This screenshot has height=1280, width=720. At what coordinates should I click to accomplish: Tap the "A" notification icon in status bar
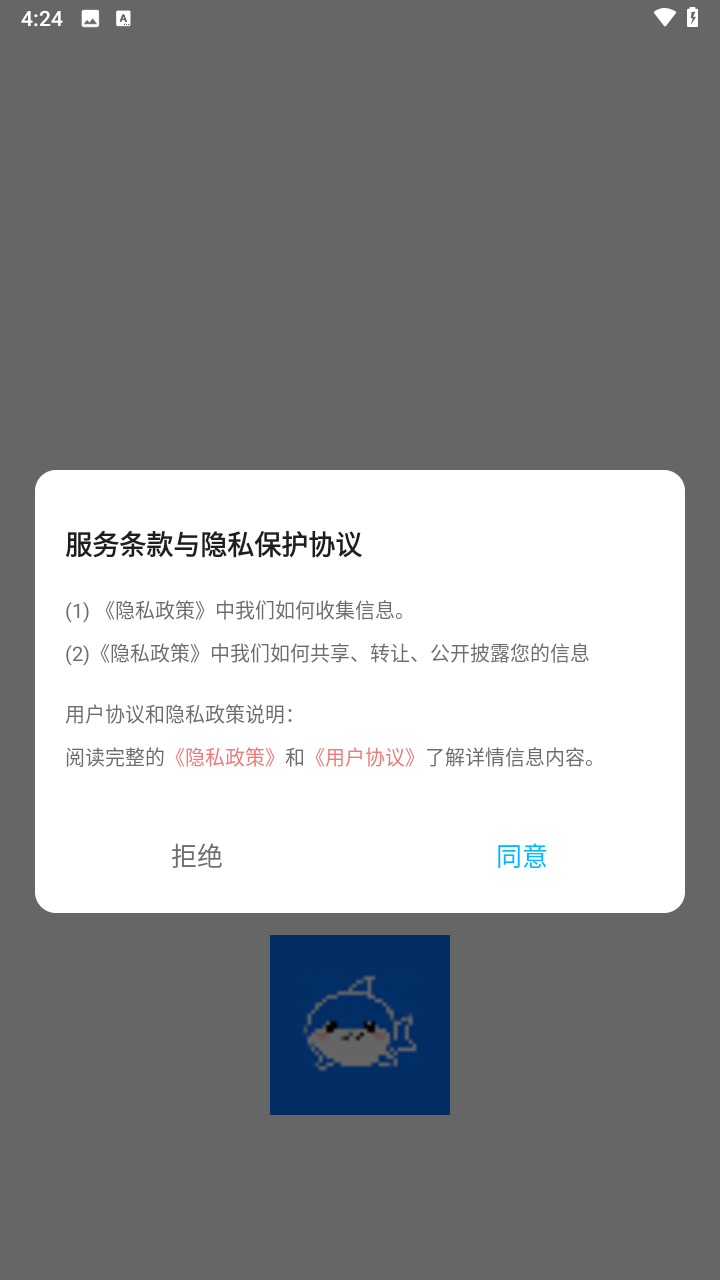pos(124,17)
